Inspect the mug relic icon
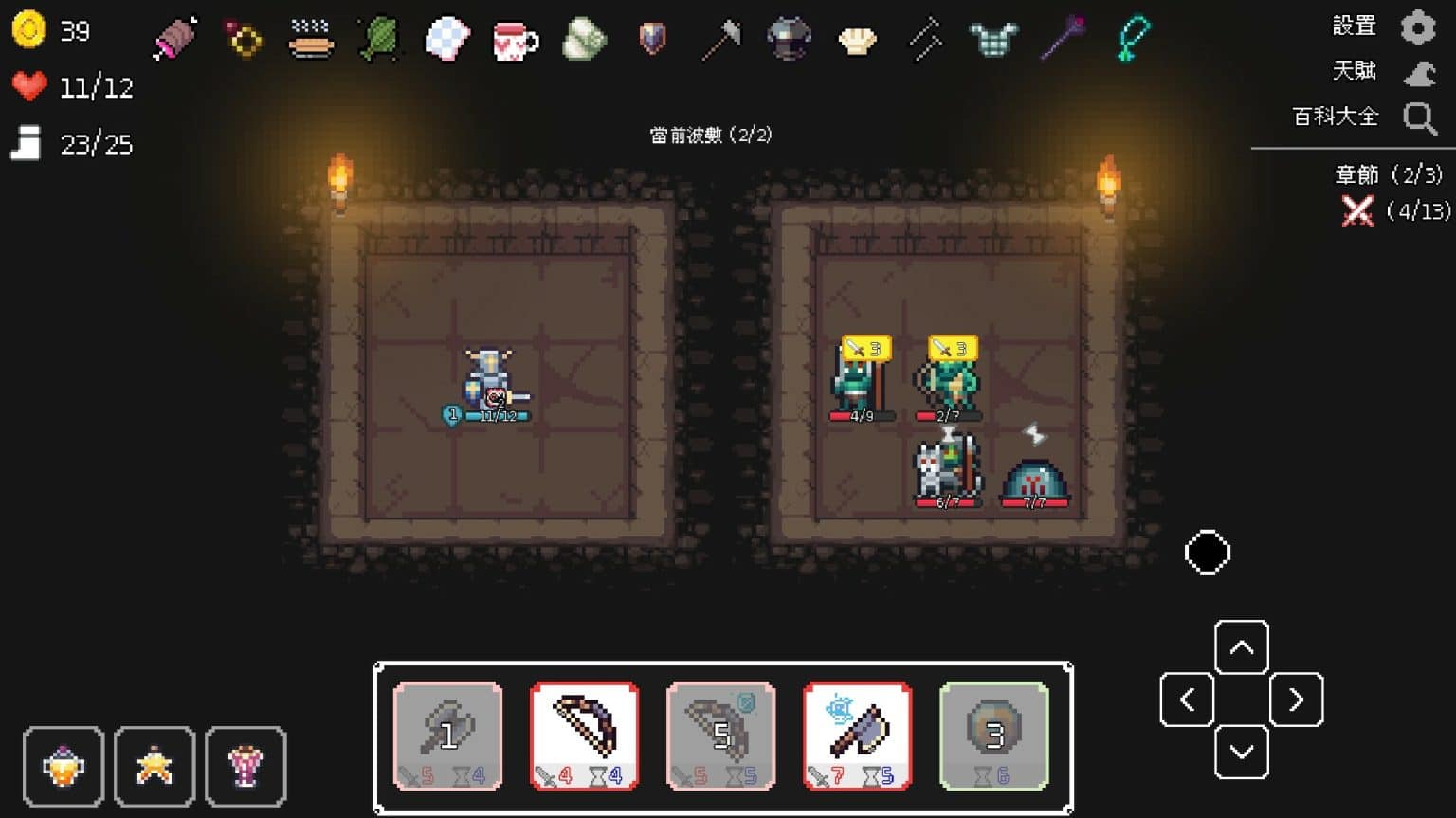The height and width of the screenshot is (818, 1456). [516, 41]
